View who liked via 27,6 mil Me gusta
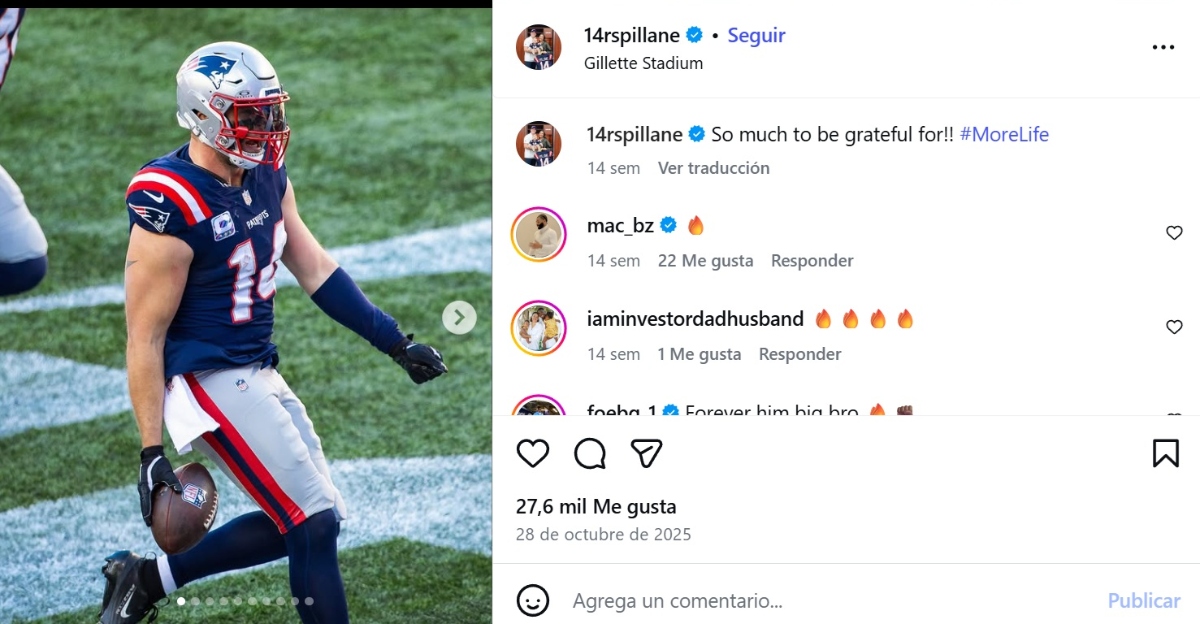1200x624 pixels. tap(596, 507)
